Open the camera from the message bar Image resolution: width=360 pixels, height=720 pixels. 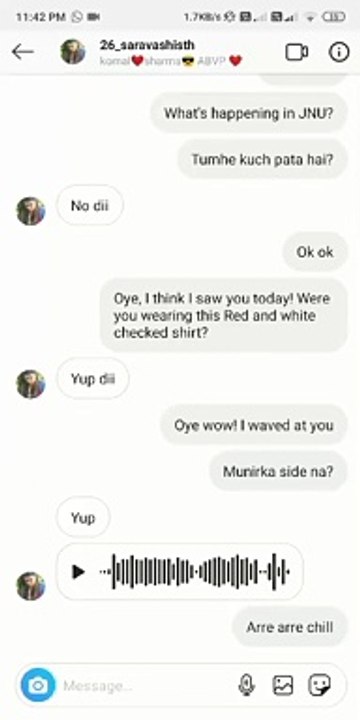coord(38,686)
